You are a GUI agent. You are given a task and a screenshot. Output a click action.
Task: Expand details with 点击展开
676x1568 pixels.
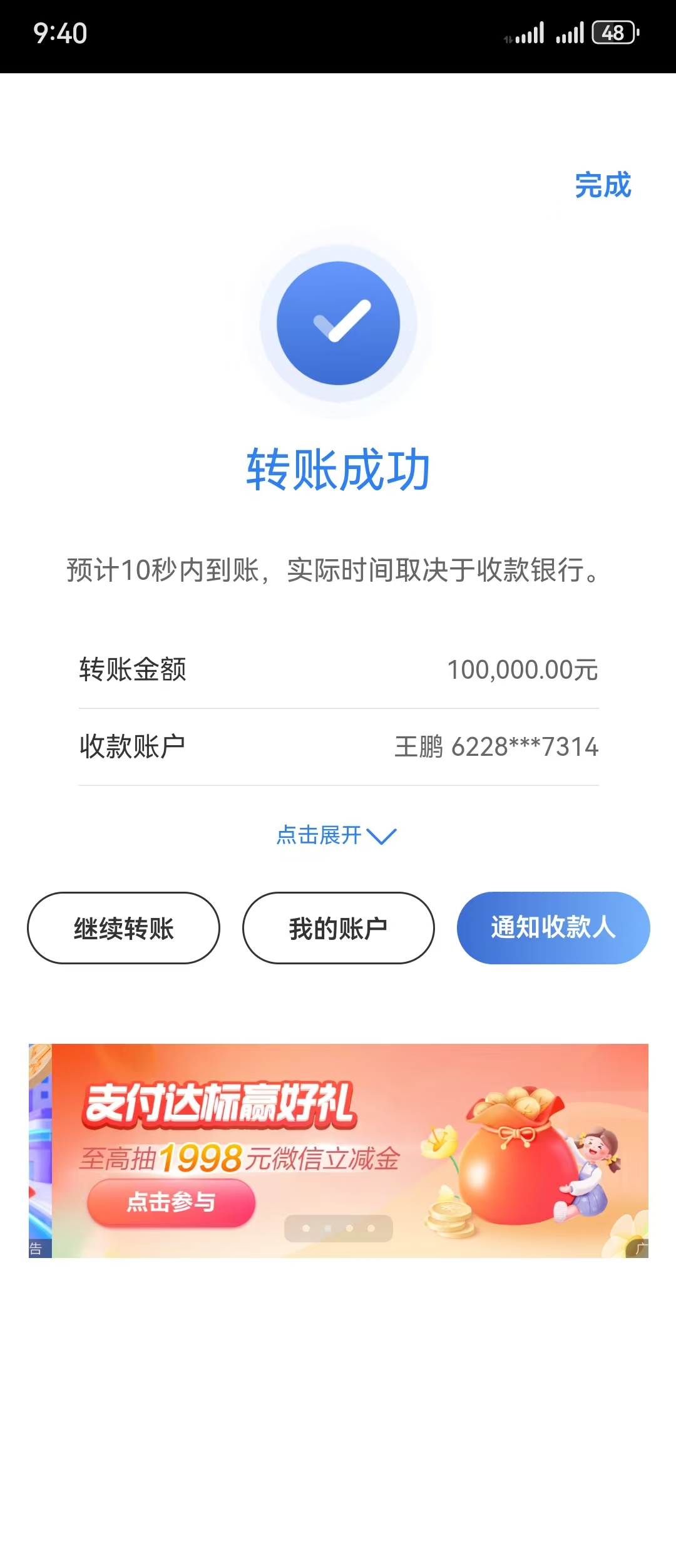point(336,835)
